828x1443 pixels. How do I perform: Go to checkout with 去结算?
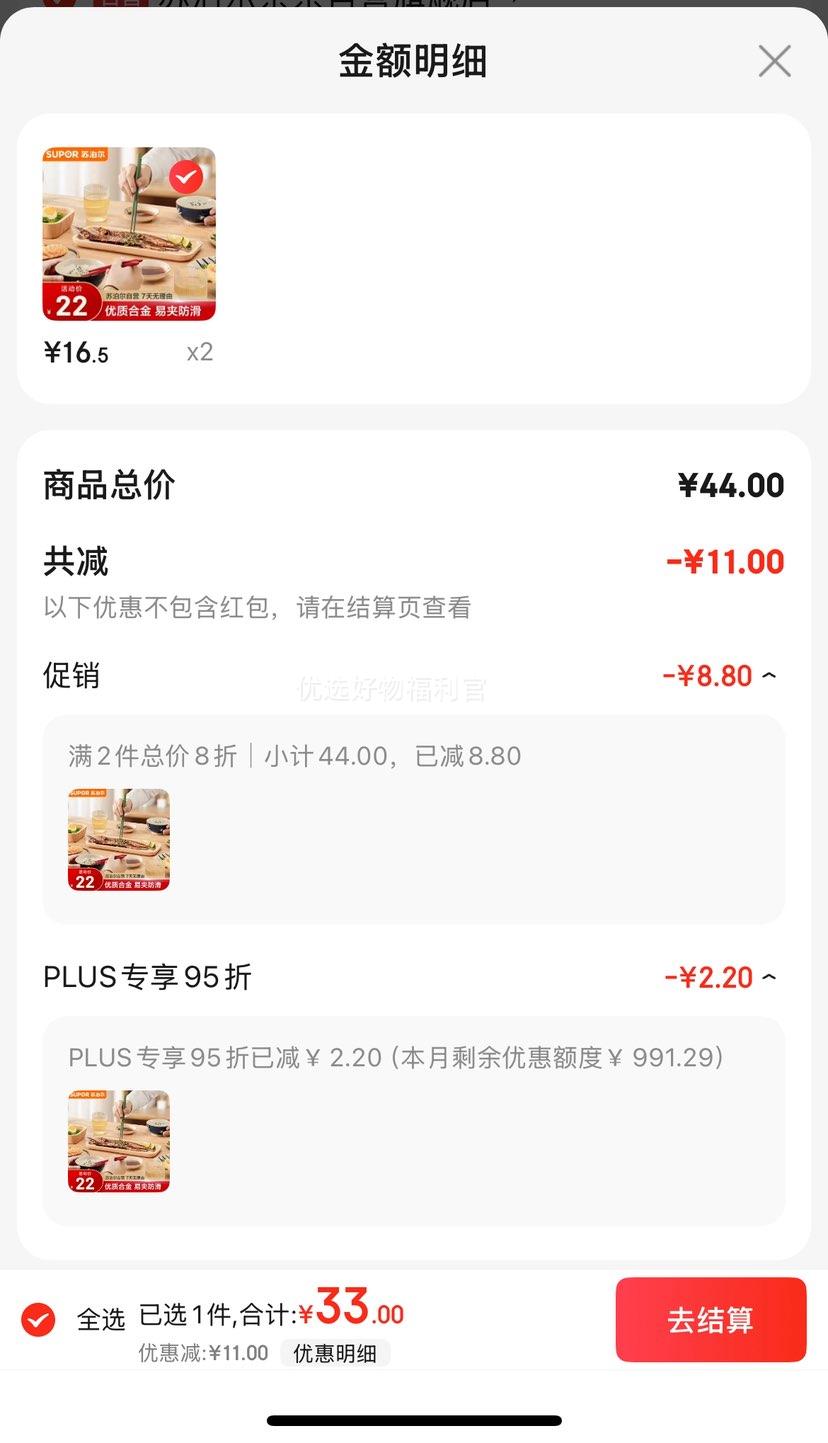(x=710, y=1319)
